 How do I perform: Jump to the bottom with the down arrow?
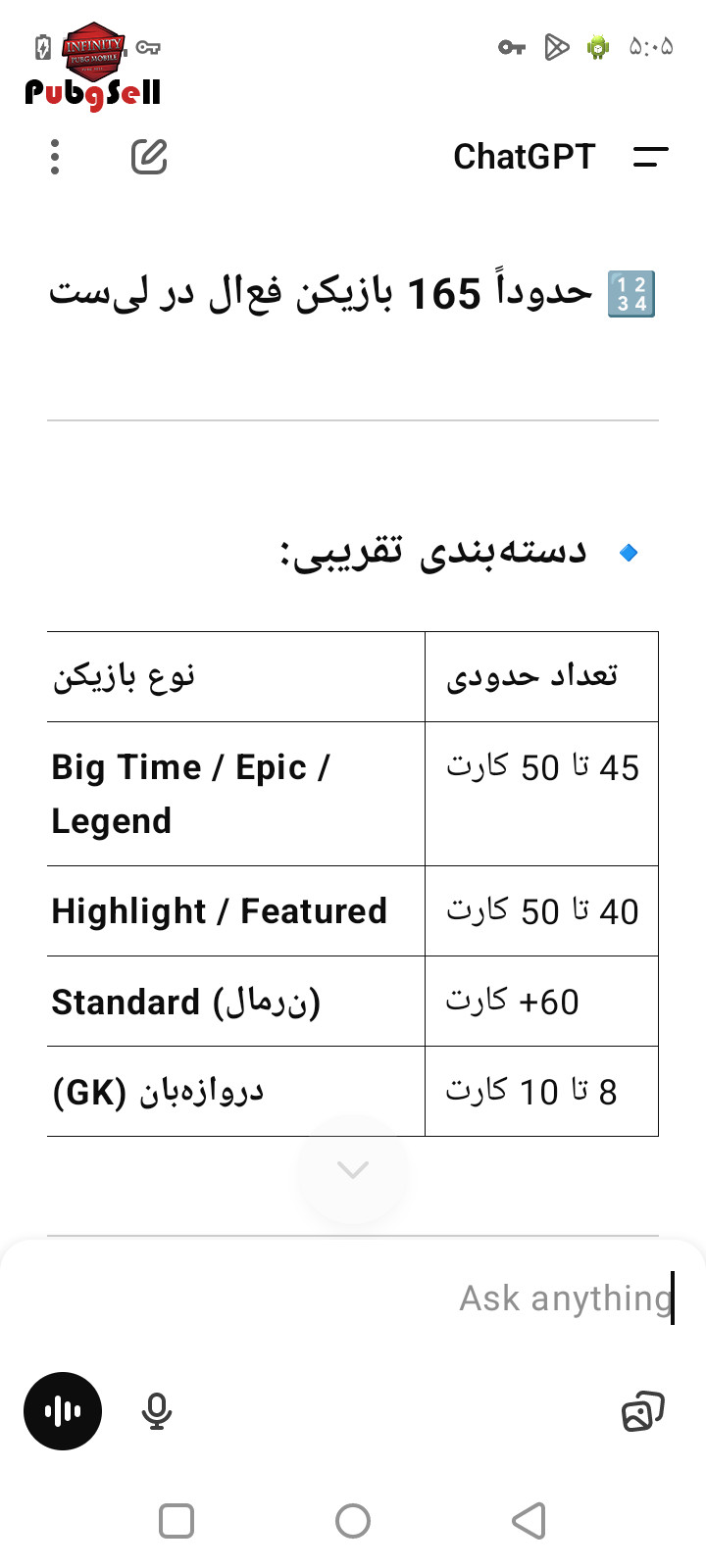pyautogui.click(x=353, y=1169)
